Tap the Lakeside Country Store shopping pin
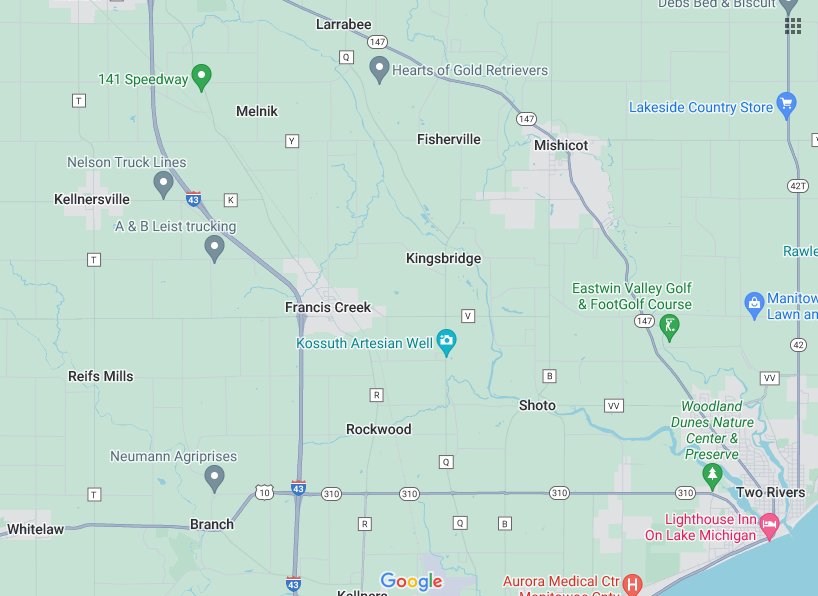The image size is (818, 596). [x=786, y=104]
